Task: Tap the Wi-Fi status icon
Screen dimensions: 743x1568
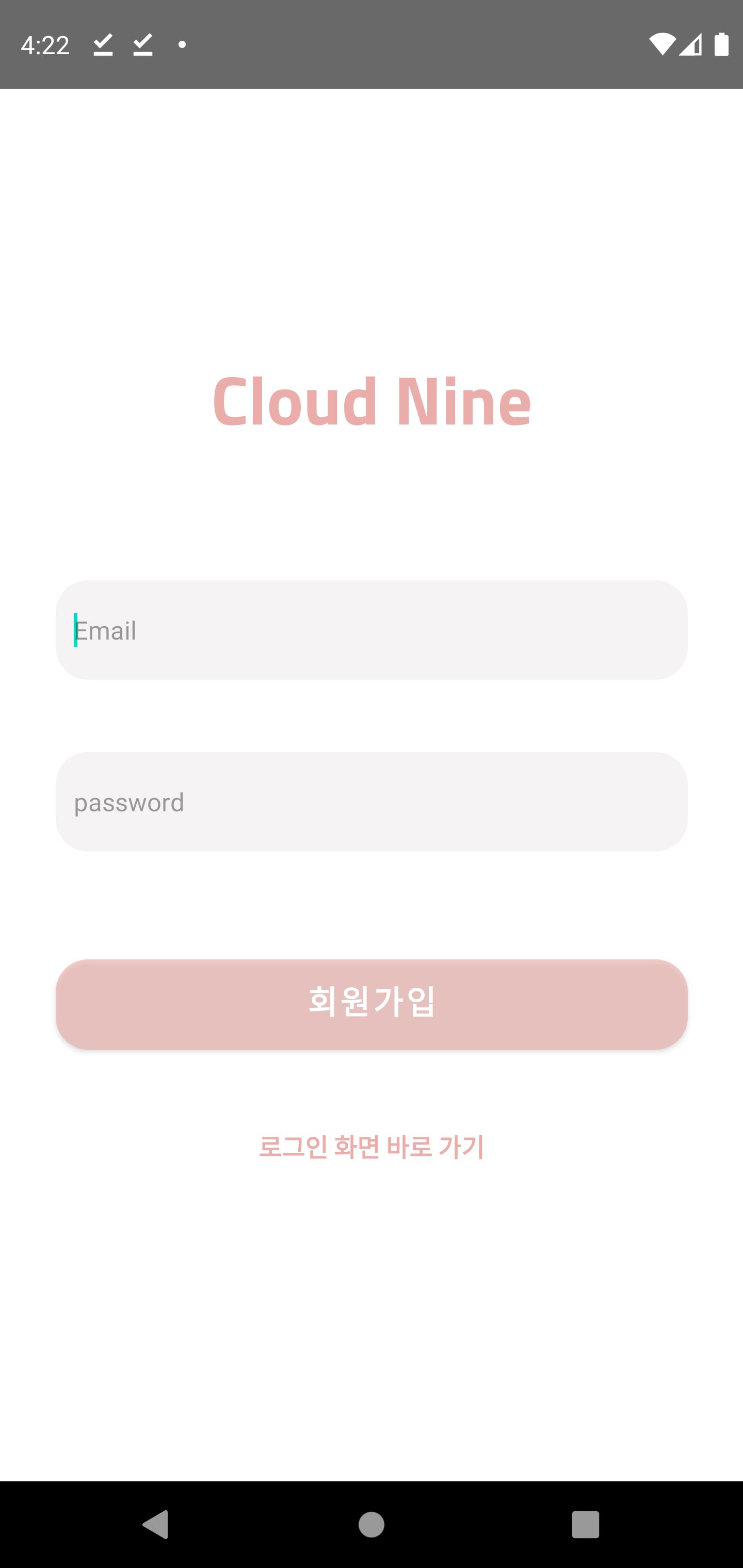Action: click(662, 44)
